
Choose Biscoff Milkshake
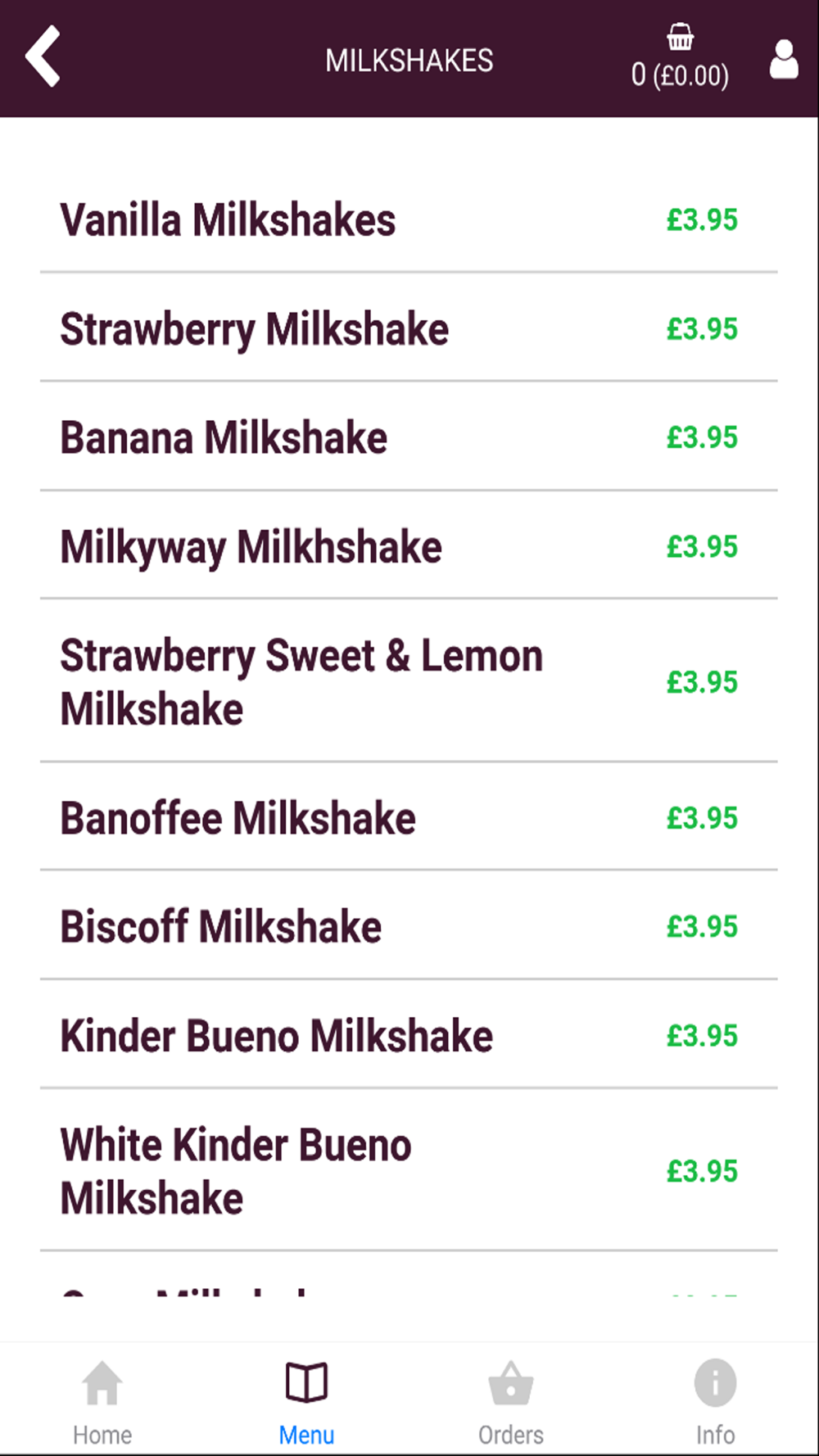tap(409, 925)
